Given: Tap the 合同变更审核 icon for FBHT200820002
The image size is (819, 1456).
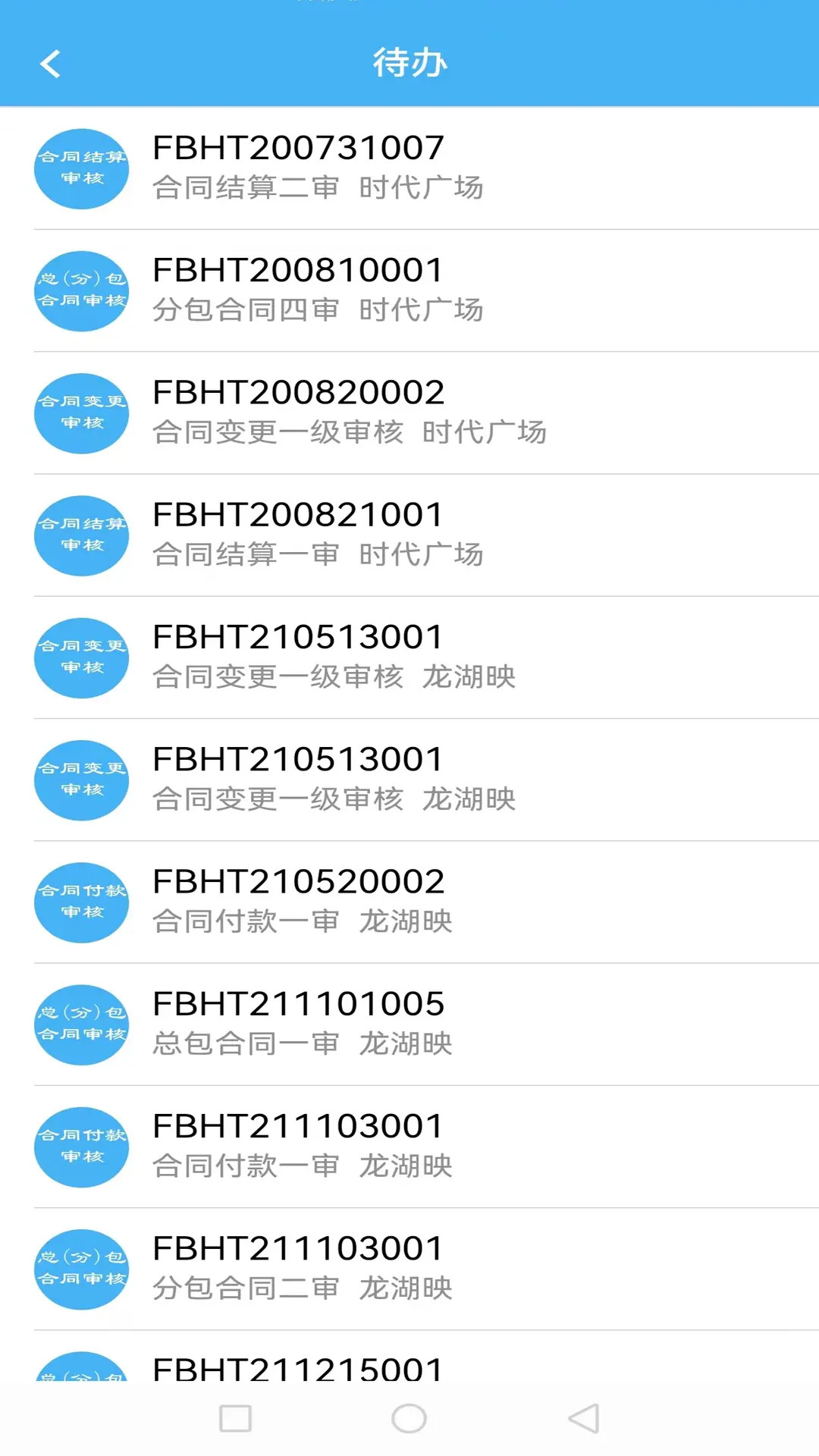Looking at the screenshot, I should pyautogui.click(x=81, y=413).
